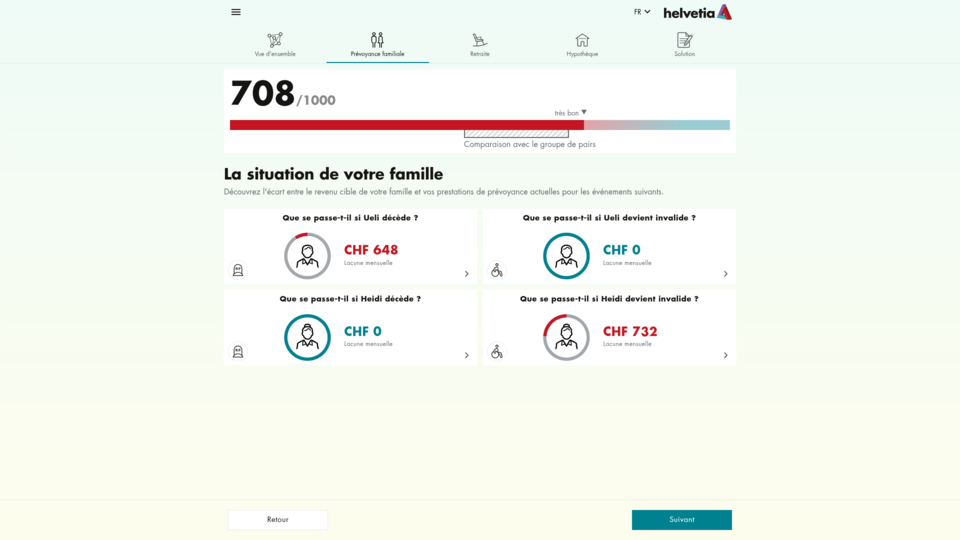Select the Prévoyance familiale tab
This screenshot has width=960, height=540.
(x=377, y=45)
